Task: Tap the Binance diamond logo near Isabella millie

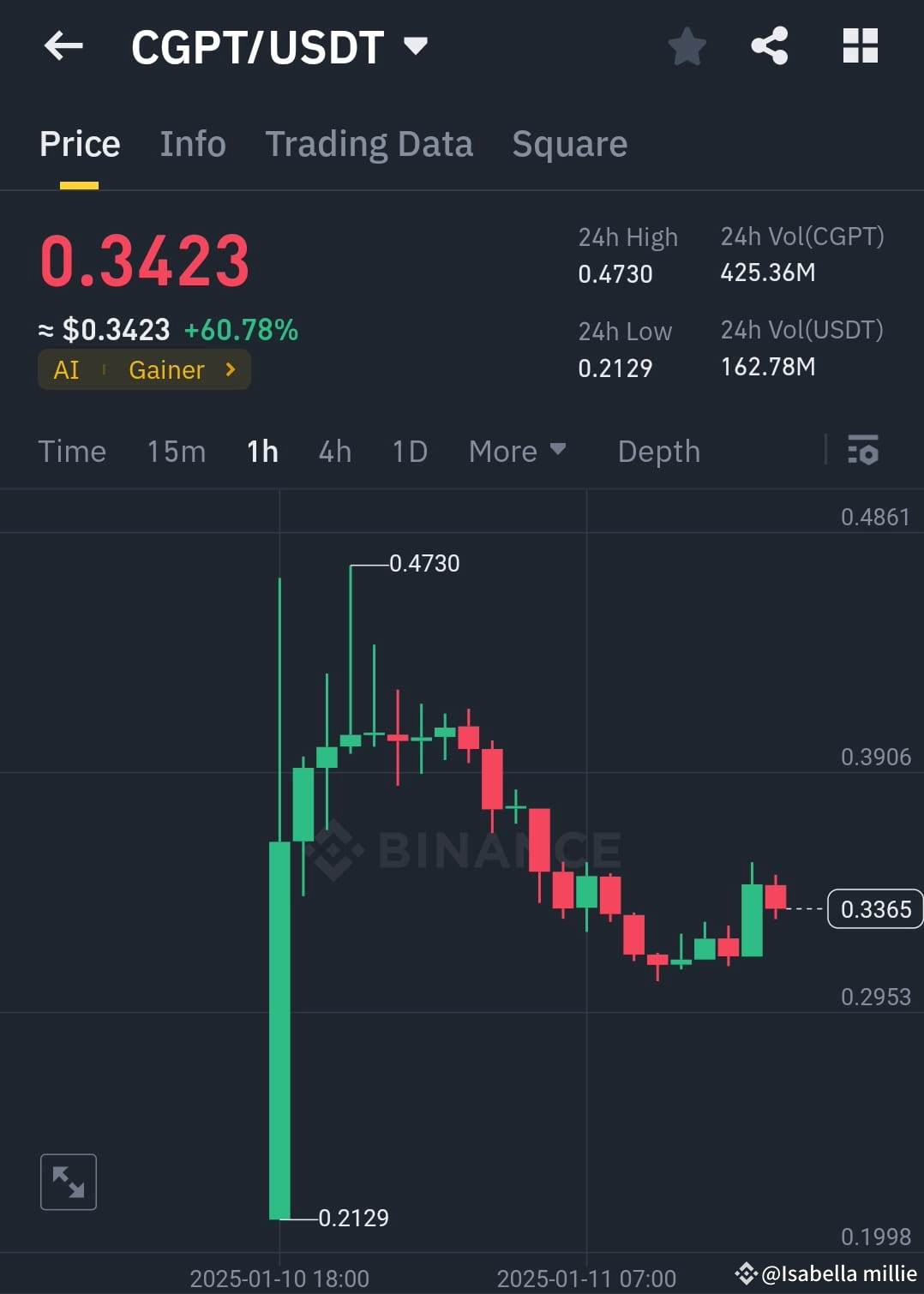Action: click(x=746, y=1273)
